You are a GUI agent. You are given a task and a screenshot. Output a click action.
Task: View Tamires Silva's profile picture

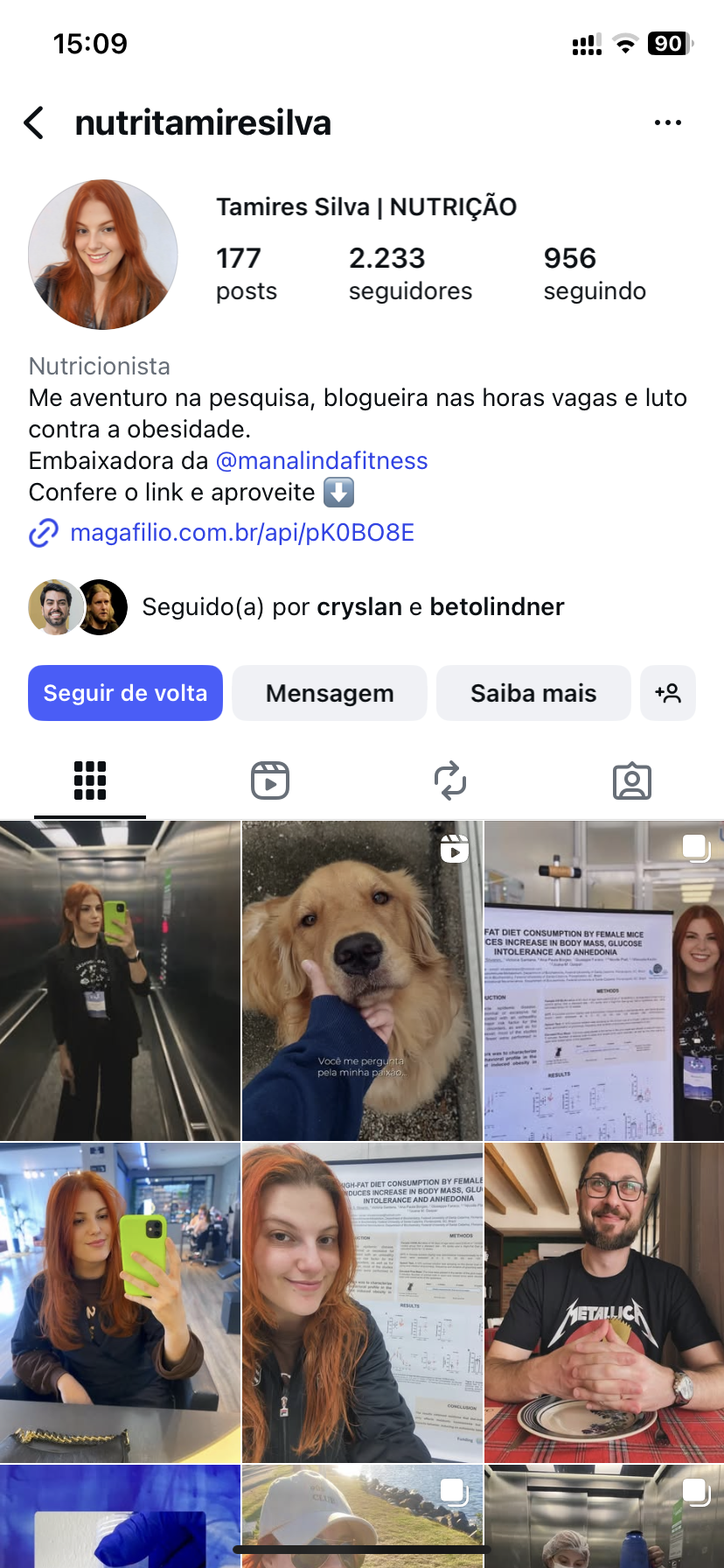(103, 255)
